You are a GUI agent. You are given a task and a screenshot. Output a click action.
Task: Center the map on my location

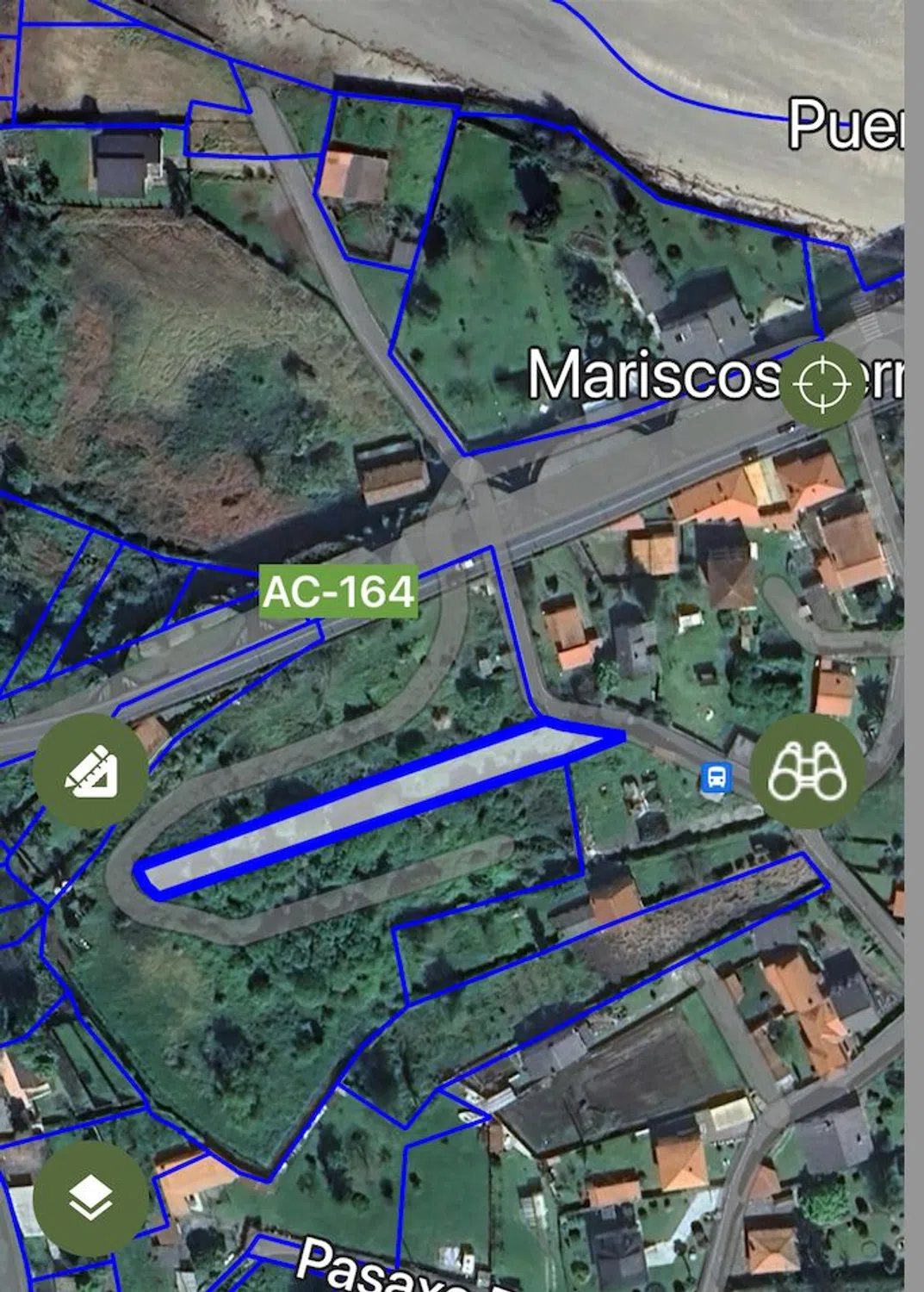tap(822, 385)
